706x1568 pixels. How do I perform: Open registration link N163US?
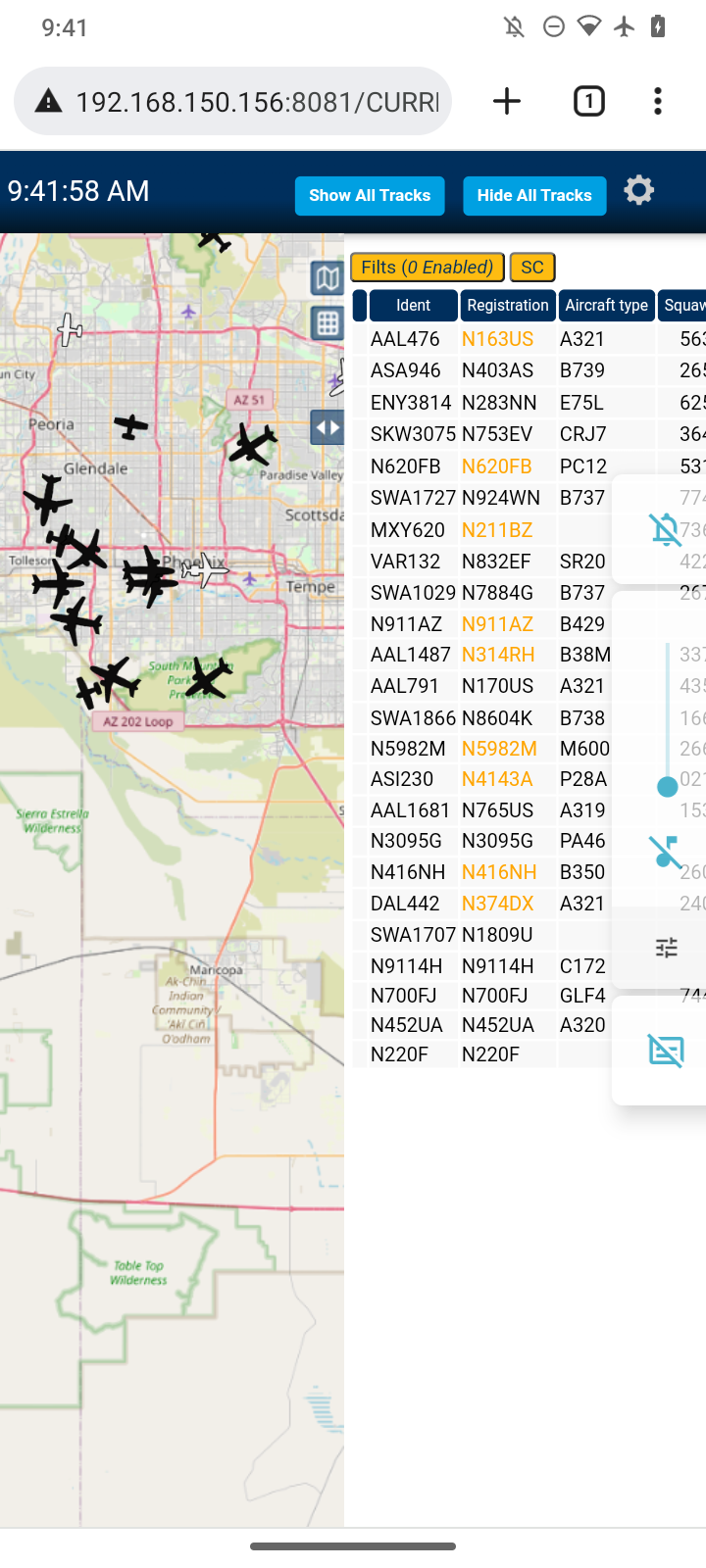(x=498, y=339)
